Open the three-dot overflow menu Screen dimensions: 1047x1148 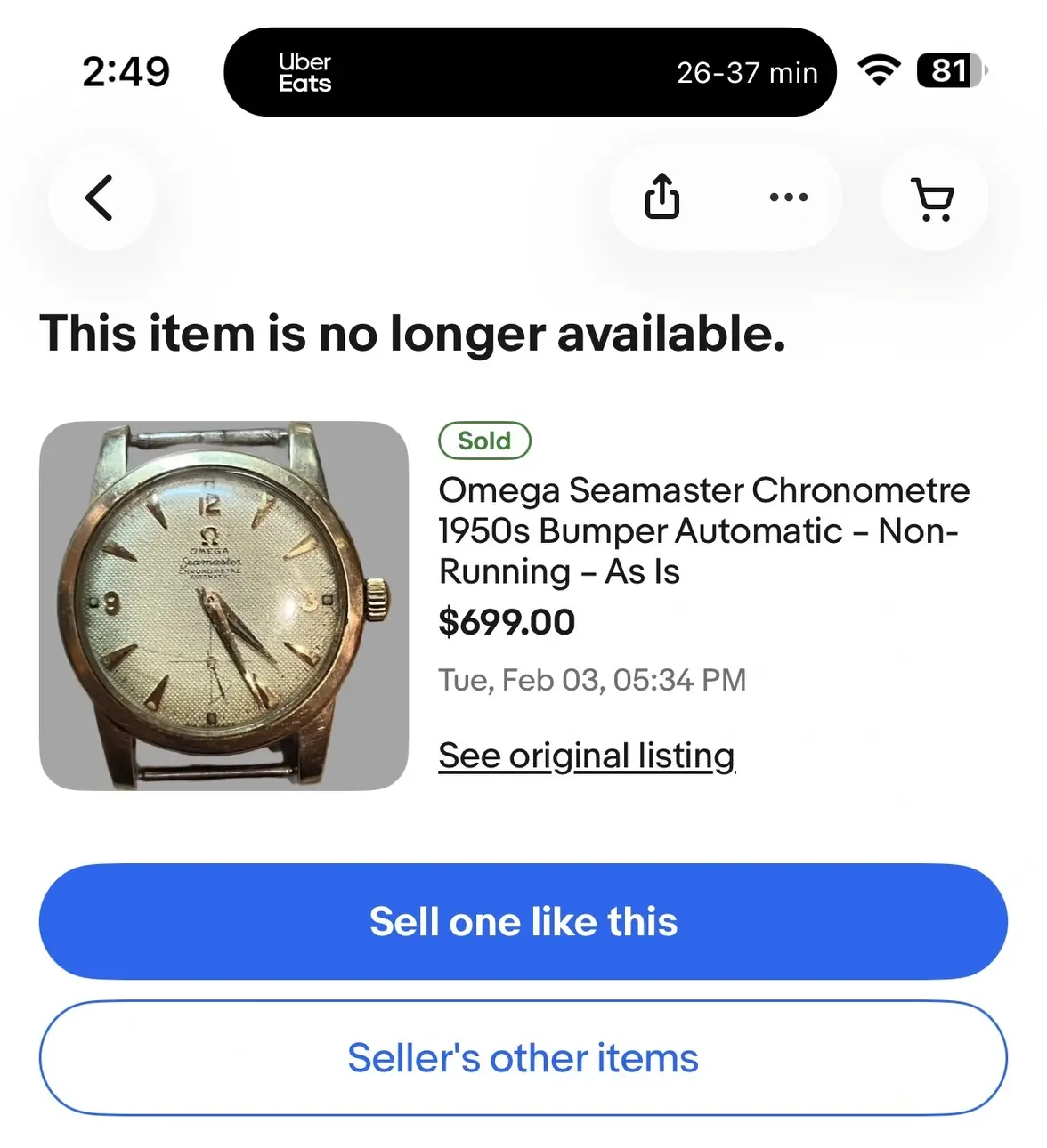789,197
